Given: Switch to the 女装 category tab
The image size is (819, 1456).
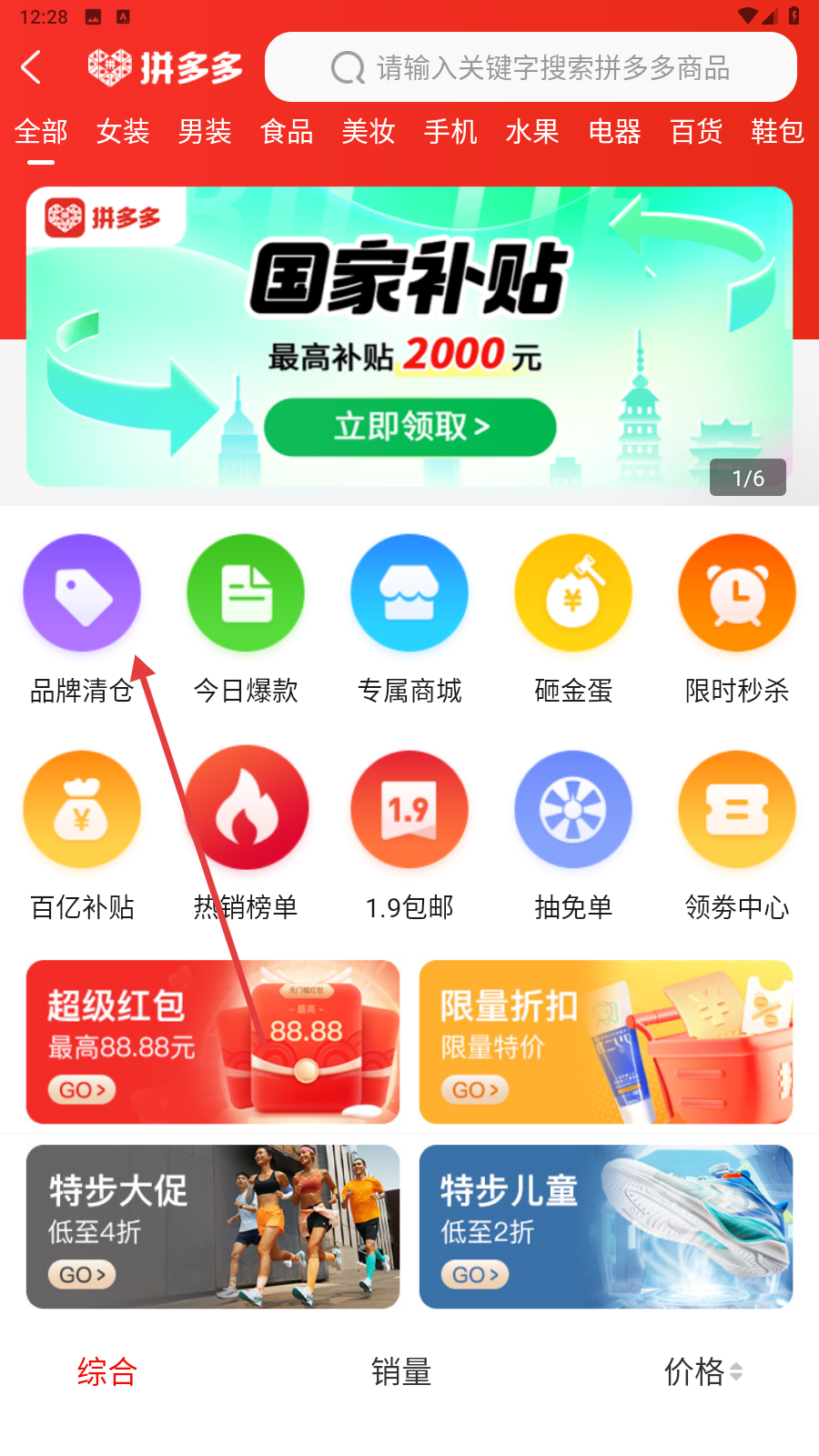Looking at the screenshot, I should [x=123, y=132].
